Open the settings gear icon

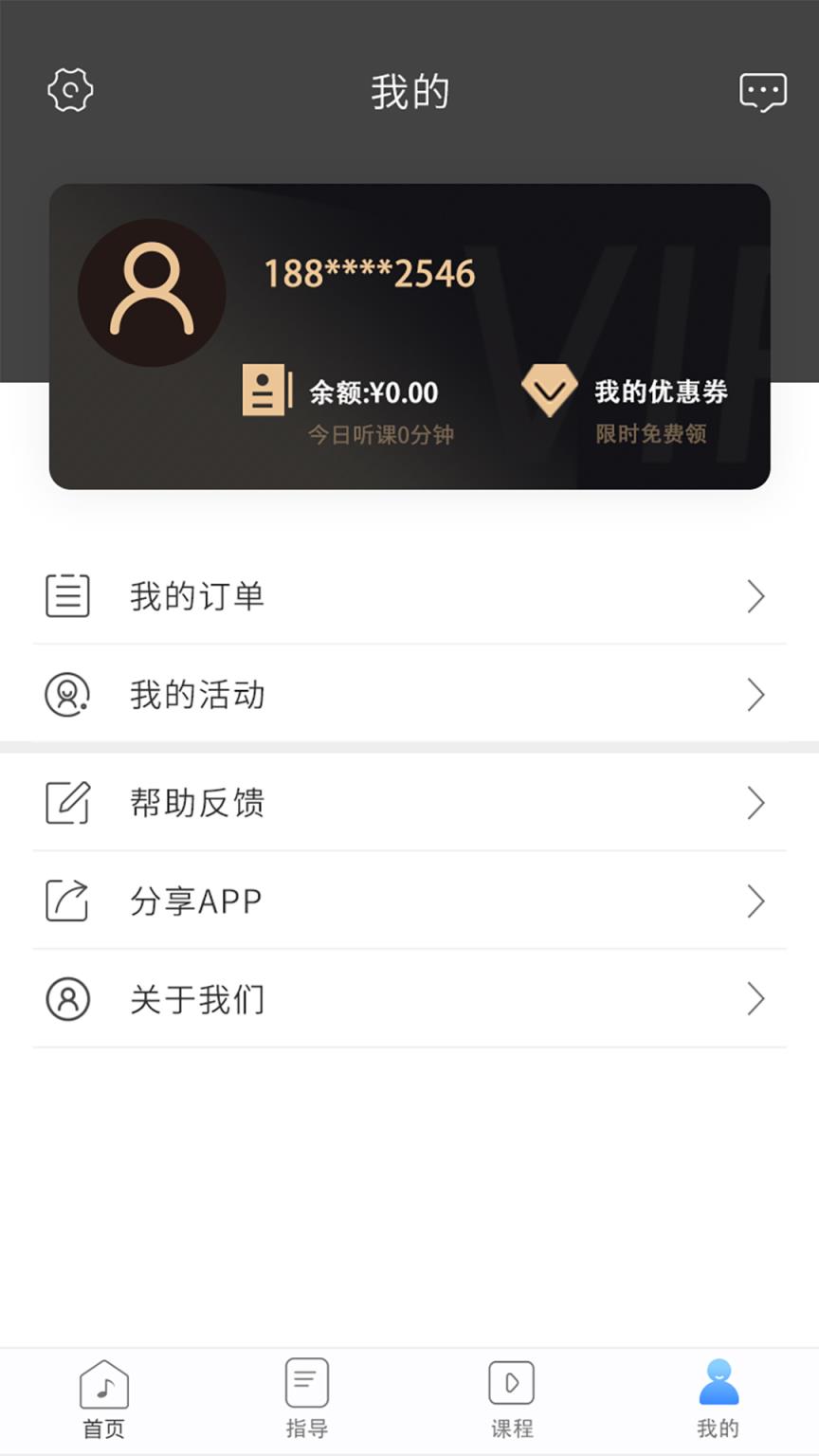pyautogui.click(x=69, y=90)
